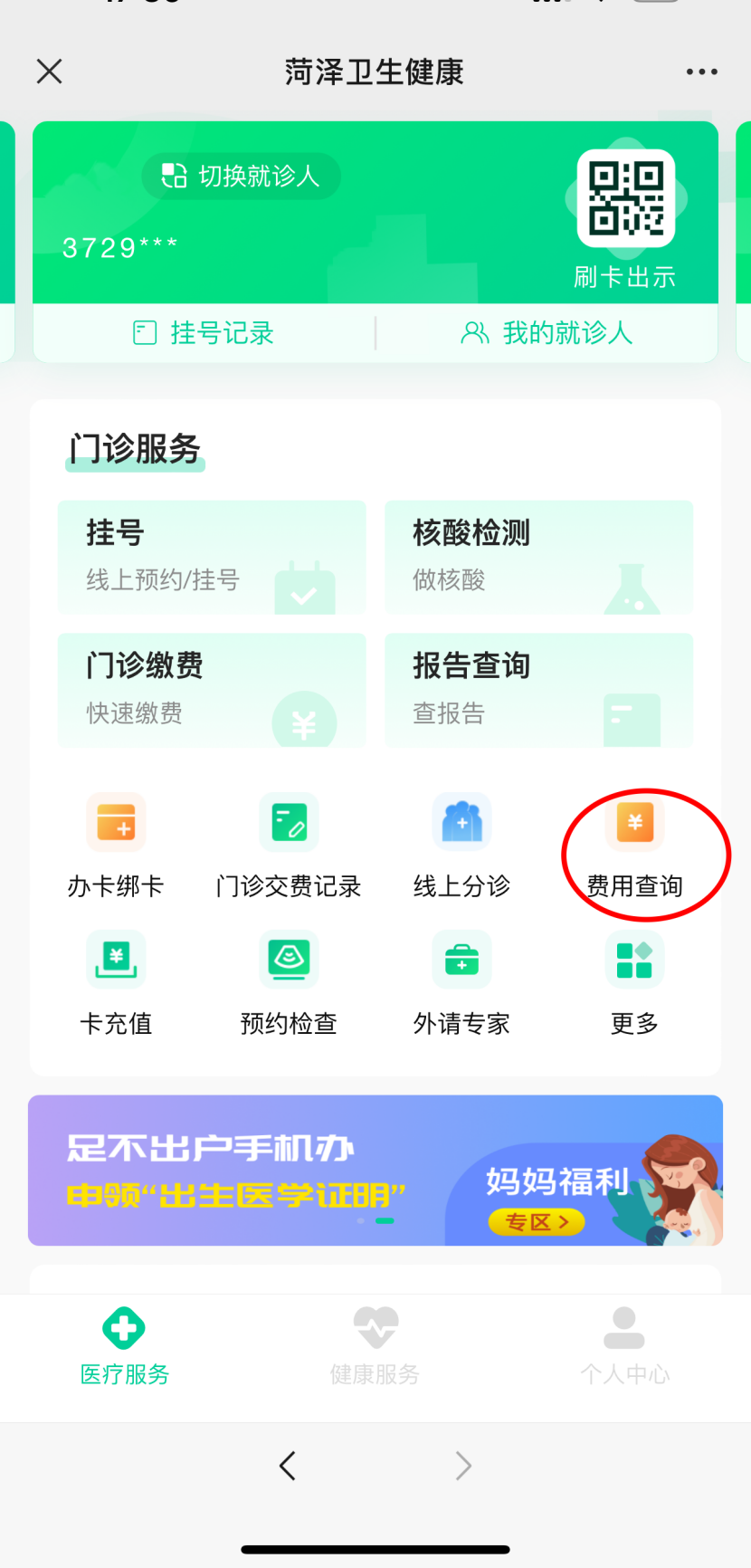Open 挂号记录 registration records
Screen dimensions: 751x1568
(x=204, y=333)
